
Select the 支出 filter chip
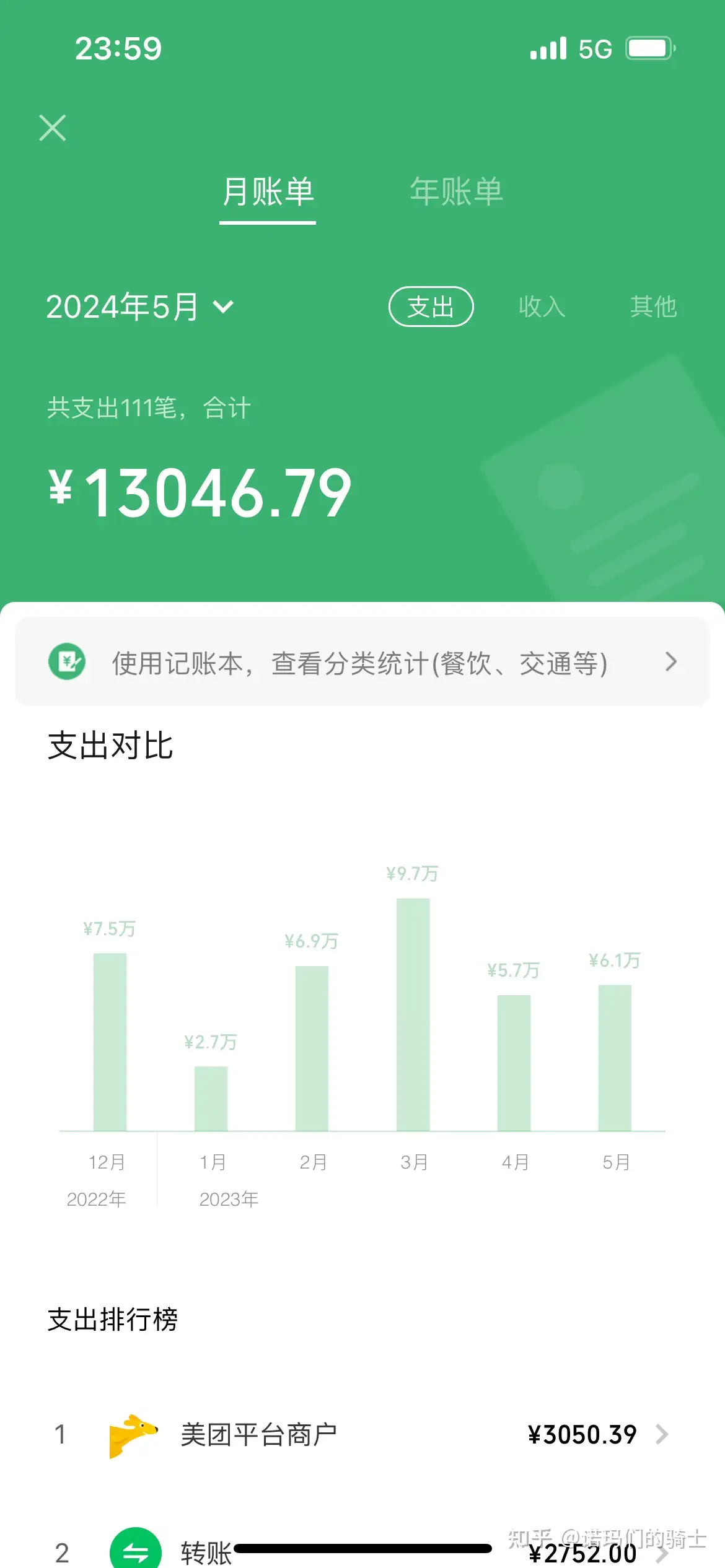tap(431, 307)
